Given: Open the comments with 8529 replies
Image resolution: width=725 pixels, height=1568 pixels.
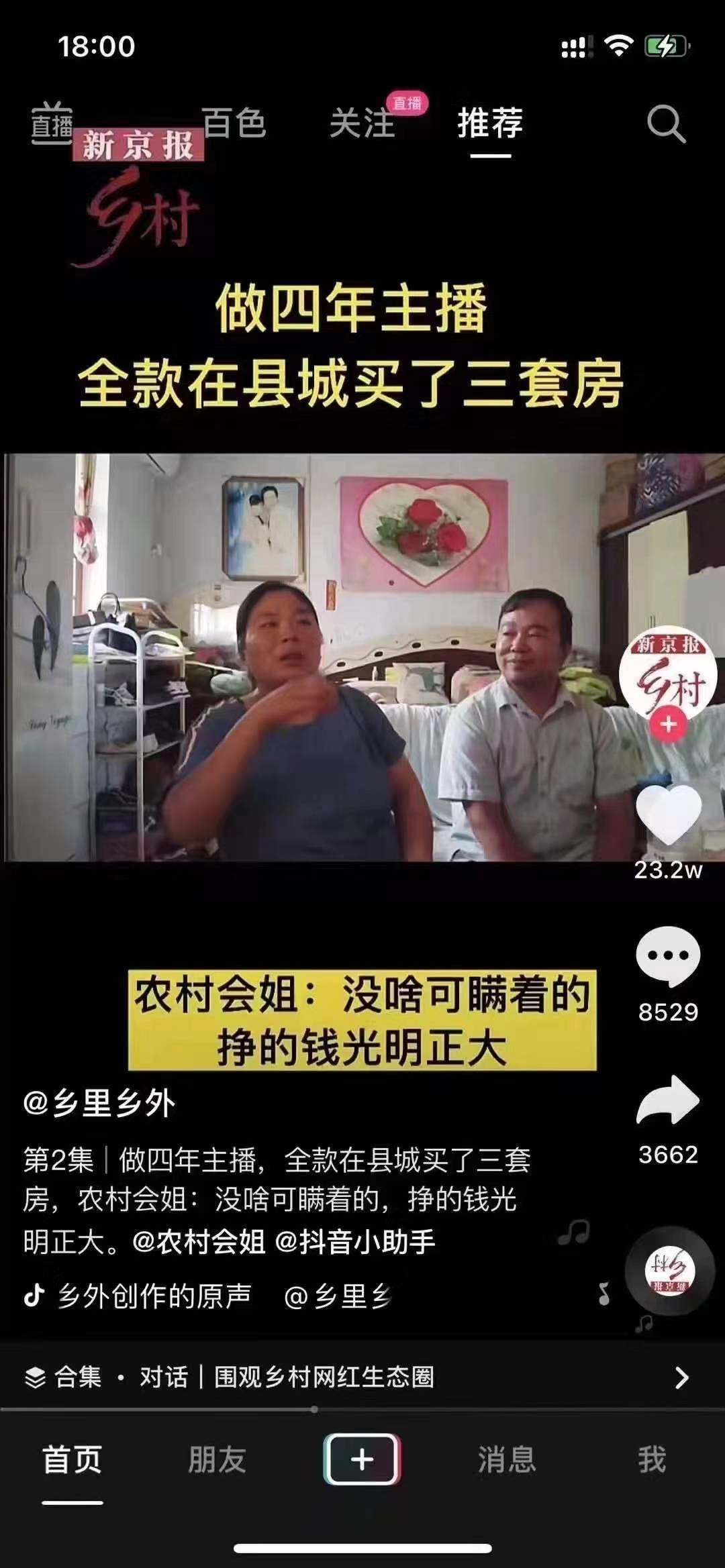Looking at the screenshot, I should (x=668, y=956).
